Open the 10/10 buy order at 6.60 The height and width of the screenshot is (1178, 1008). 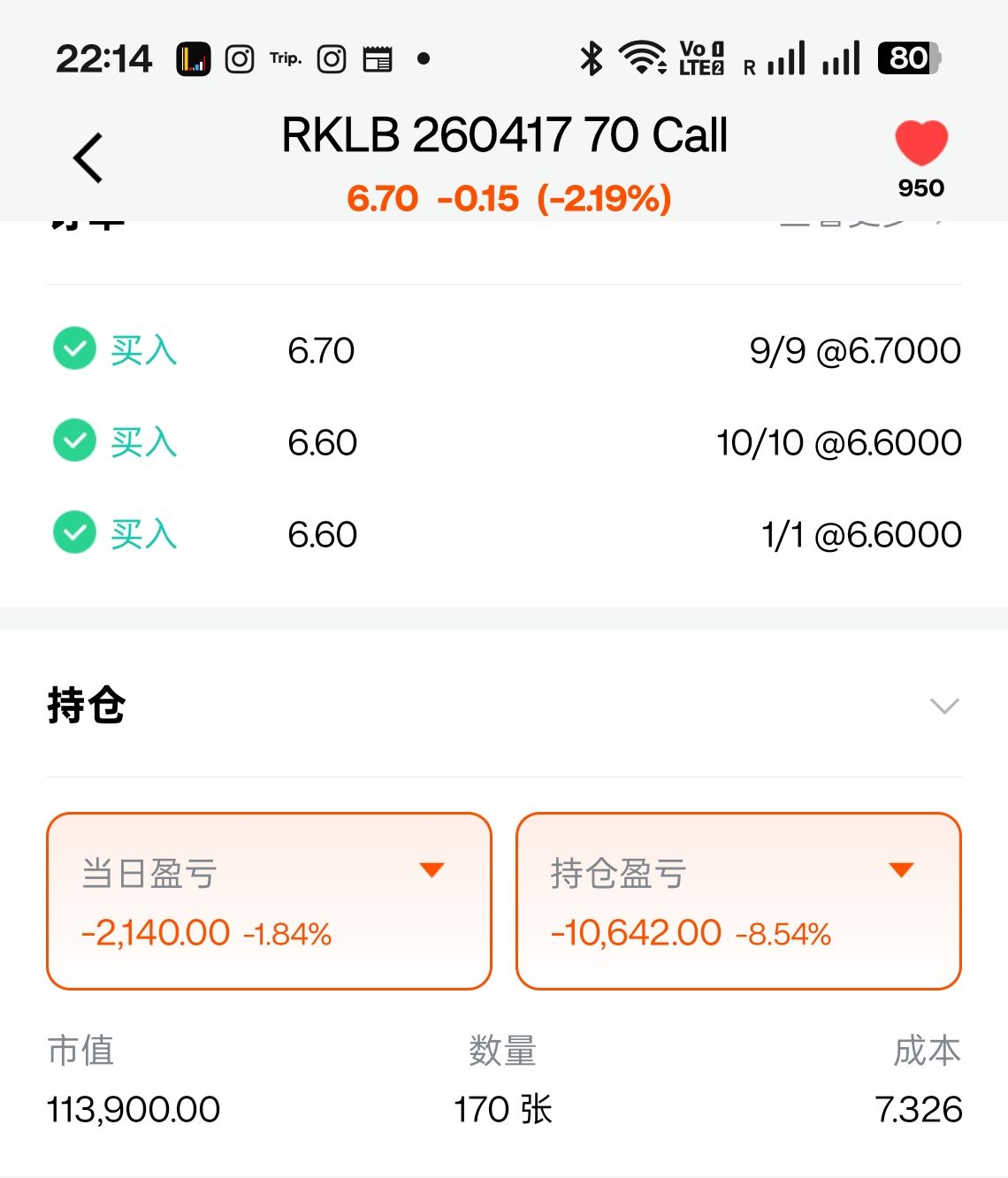click(504, 442)
